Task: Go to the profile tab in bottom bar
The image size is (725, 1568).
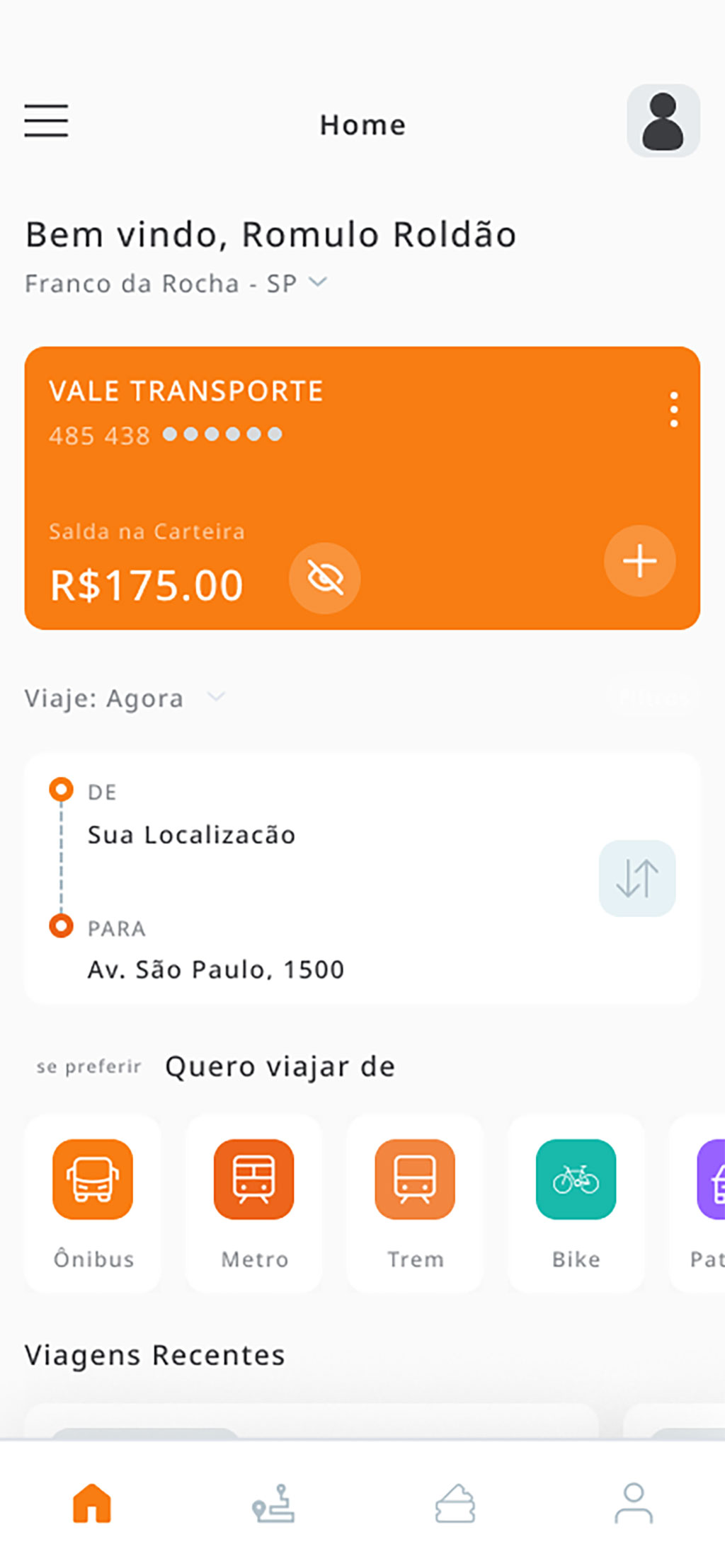Action: (x=634, y=1503)
